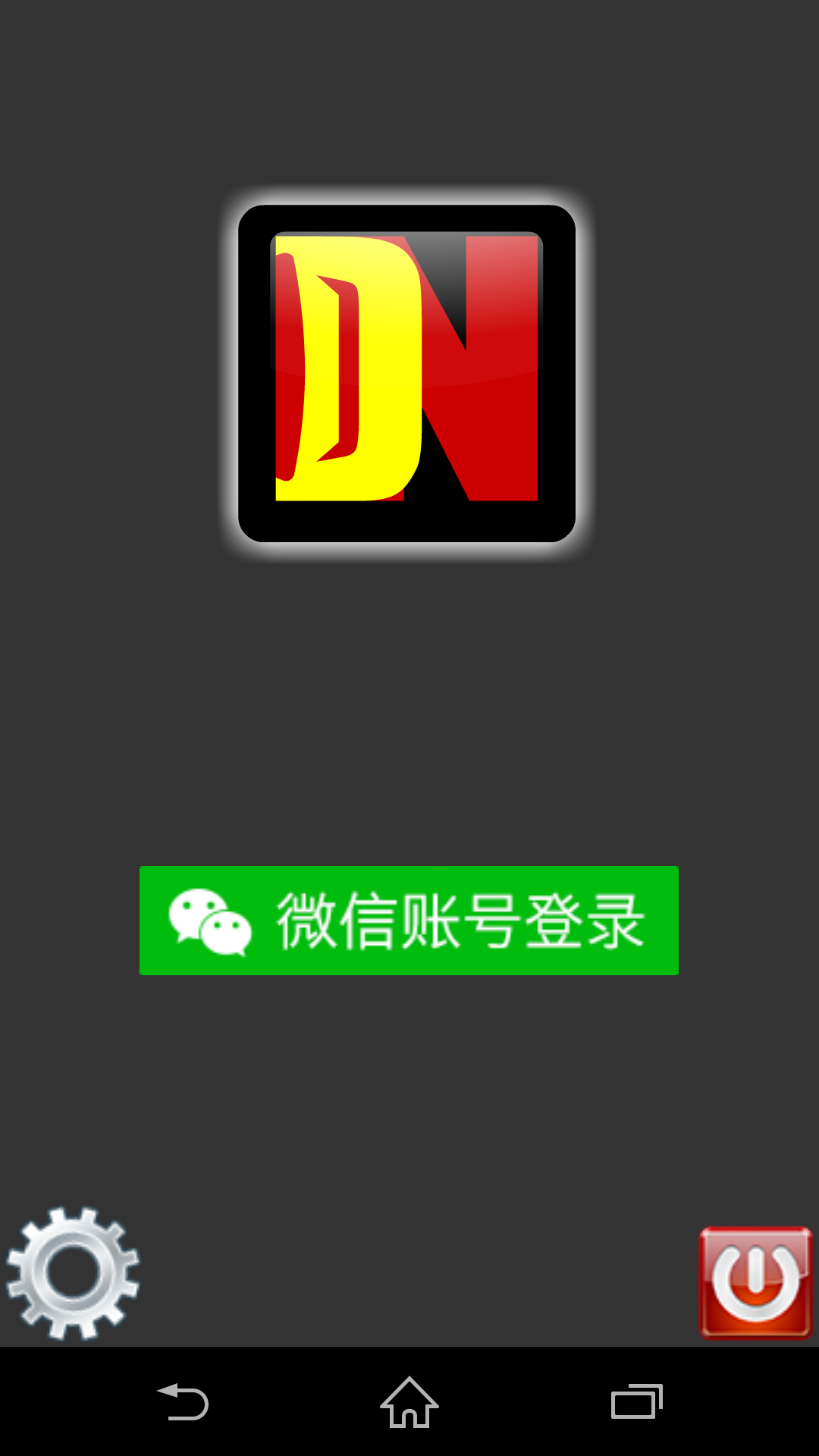Tap the red power exit button
The height and width of the screenshot is (1456, 819).
point(755,1282)
